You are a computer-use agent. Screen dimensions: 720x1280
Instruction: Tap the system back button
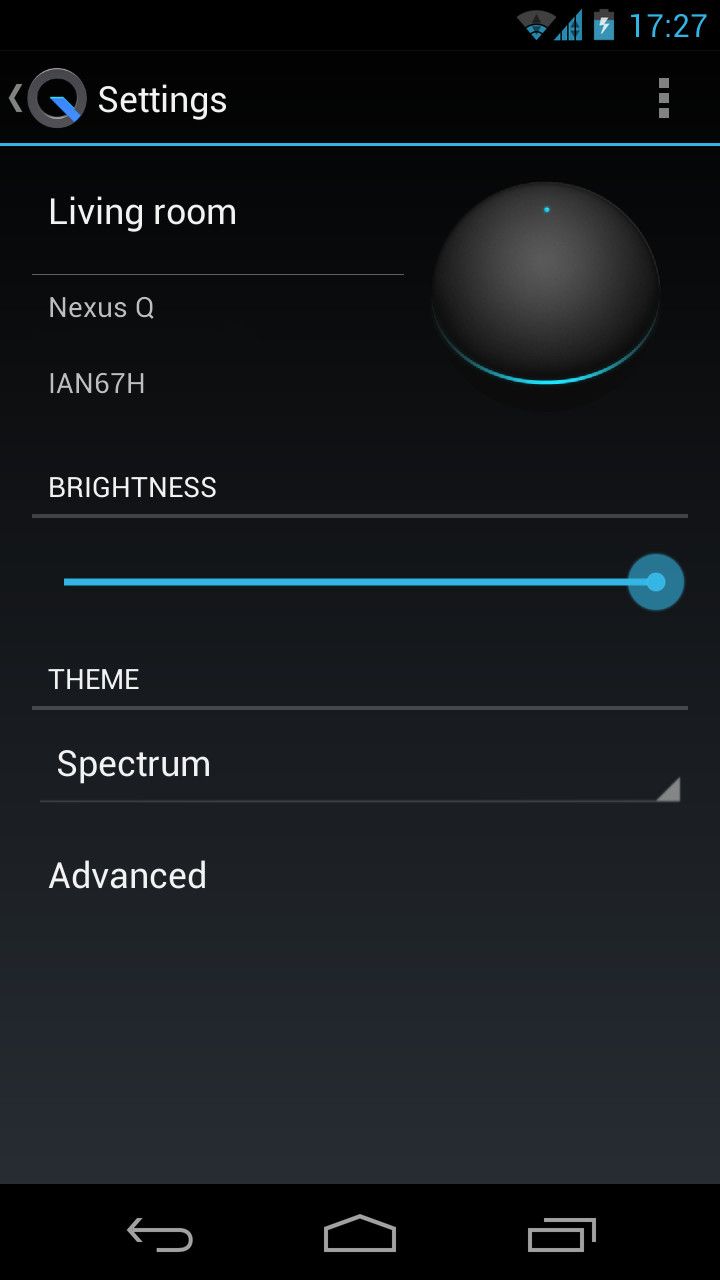coord(160,1234)
